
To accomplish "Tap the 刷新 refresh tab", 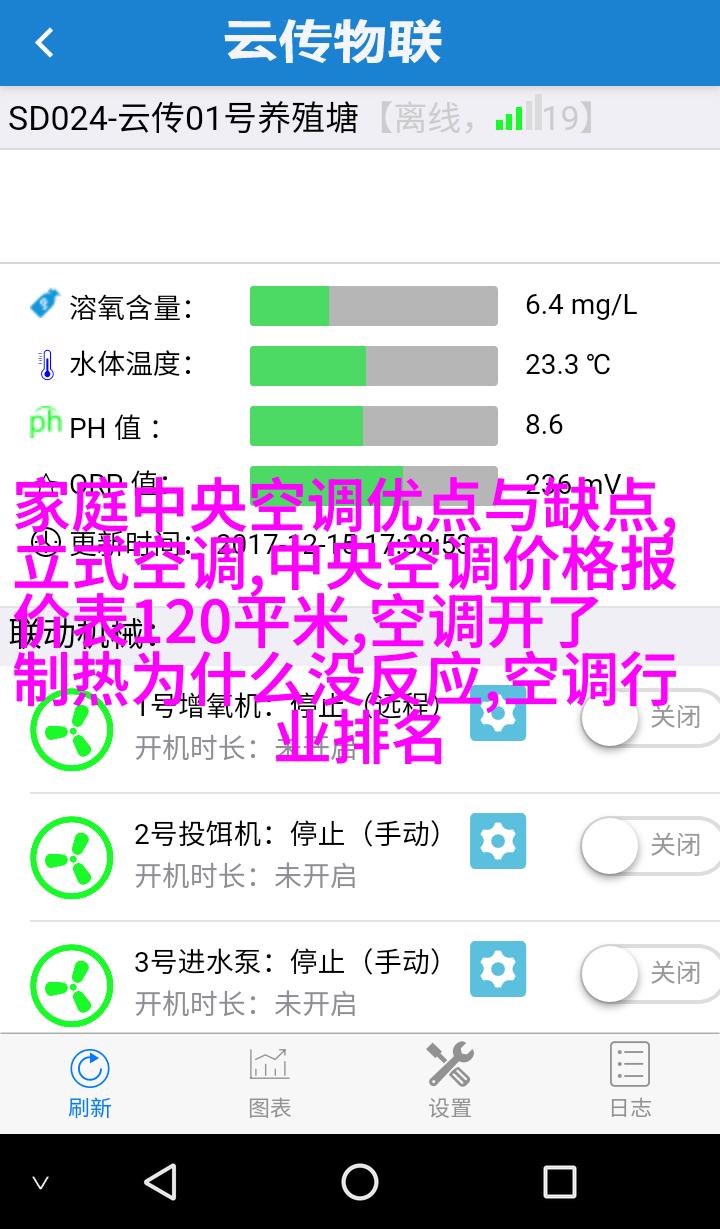I will 90,1082.
